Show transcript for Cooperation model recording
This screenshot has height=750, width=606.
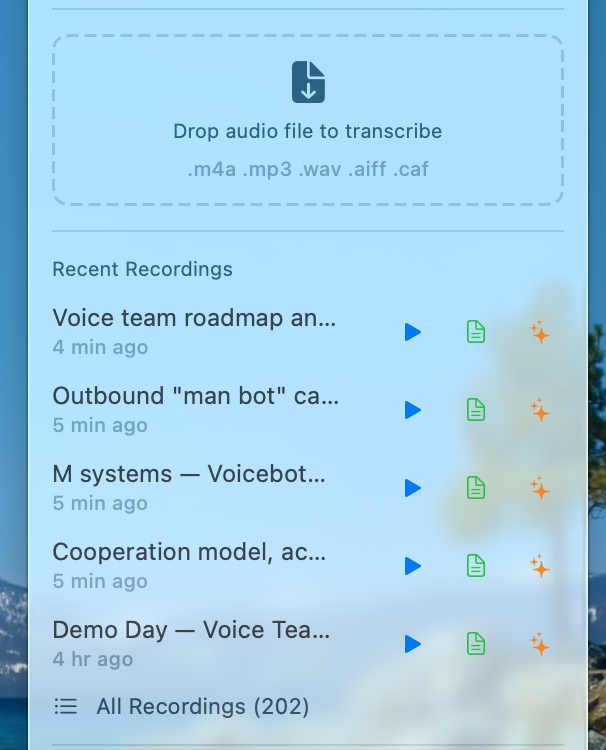476,566
